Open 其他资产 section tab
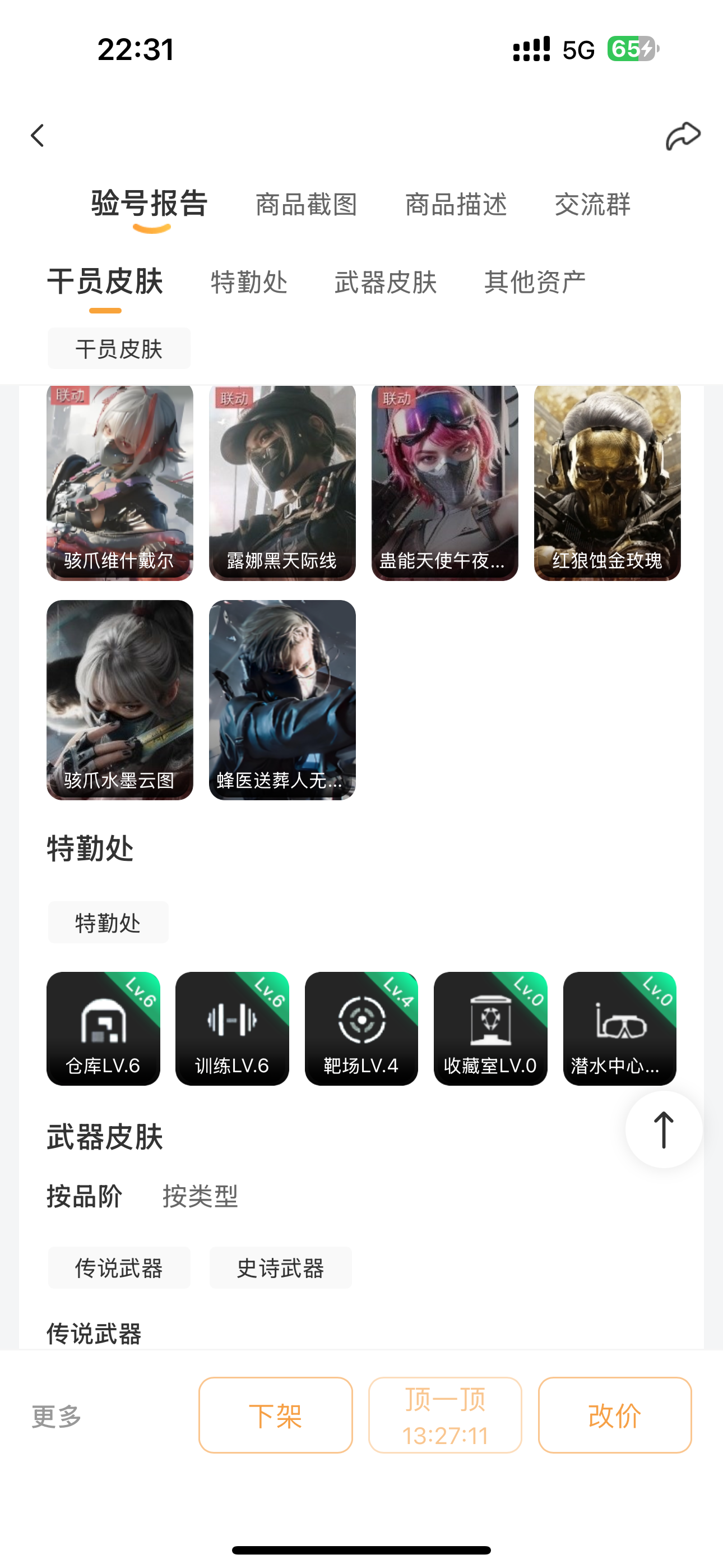 pyautogui.click(x=535, y=283)
